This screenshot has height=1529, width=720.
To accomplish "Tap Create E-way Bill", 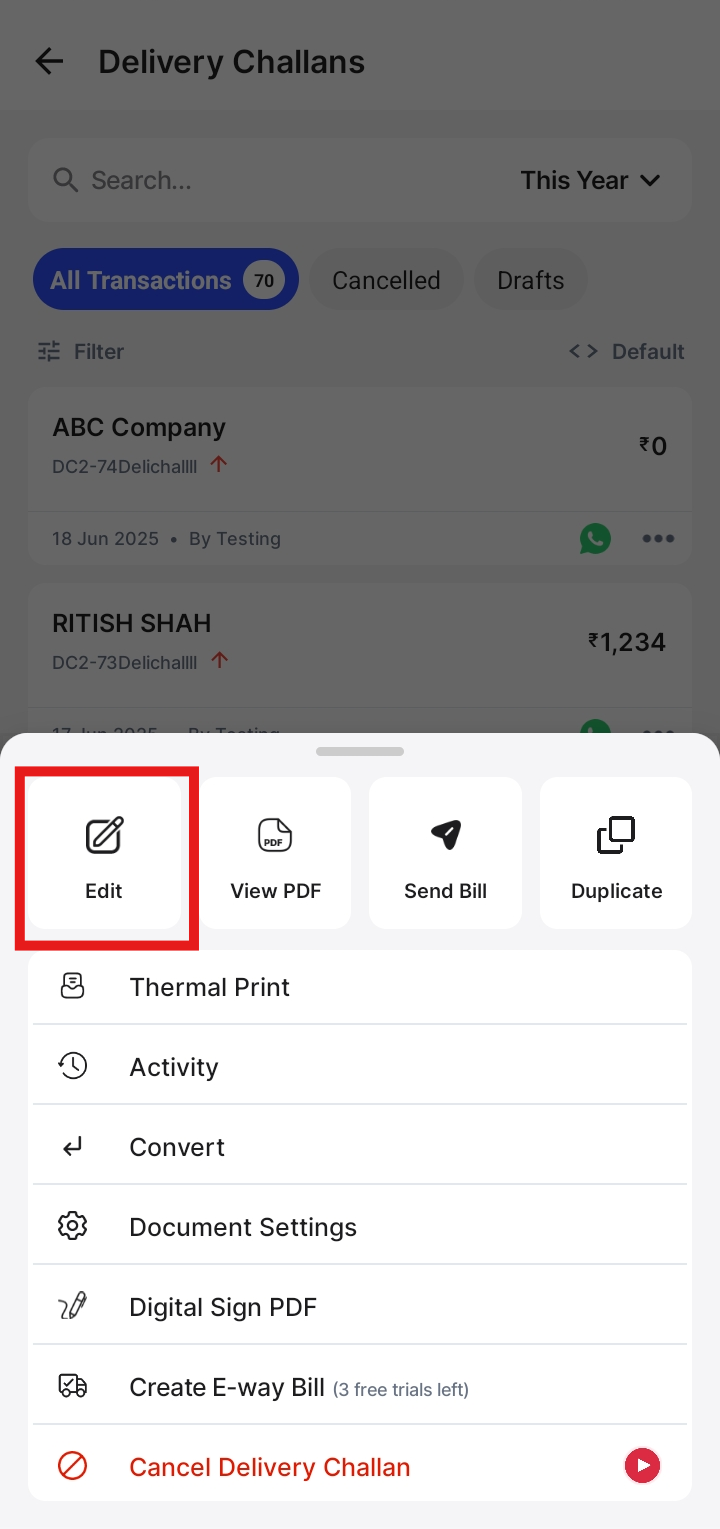I will coord(360,1387).
